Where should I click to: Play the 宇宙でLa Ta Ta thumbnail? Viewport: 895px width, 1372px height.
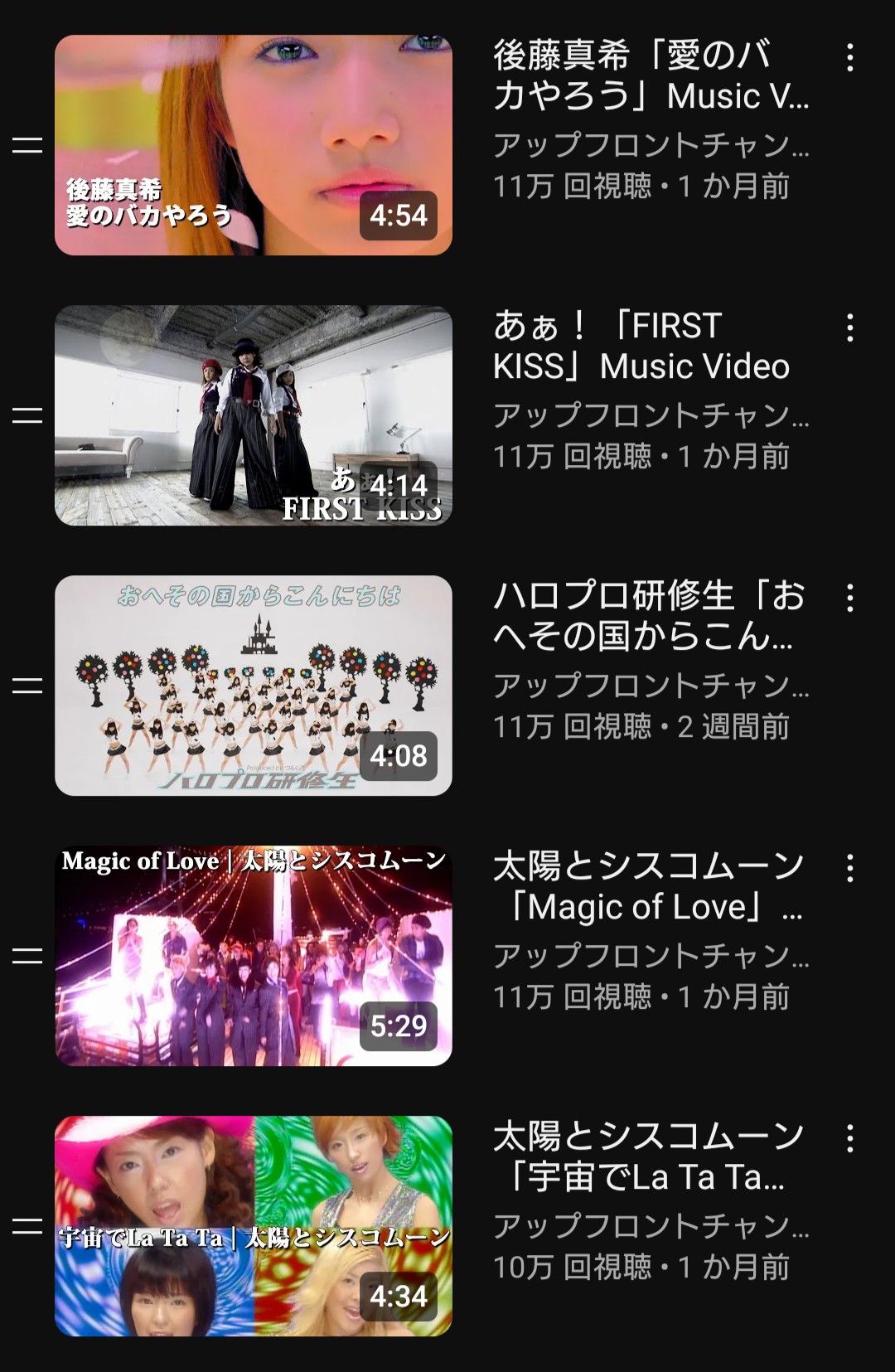(254, 1226)
